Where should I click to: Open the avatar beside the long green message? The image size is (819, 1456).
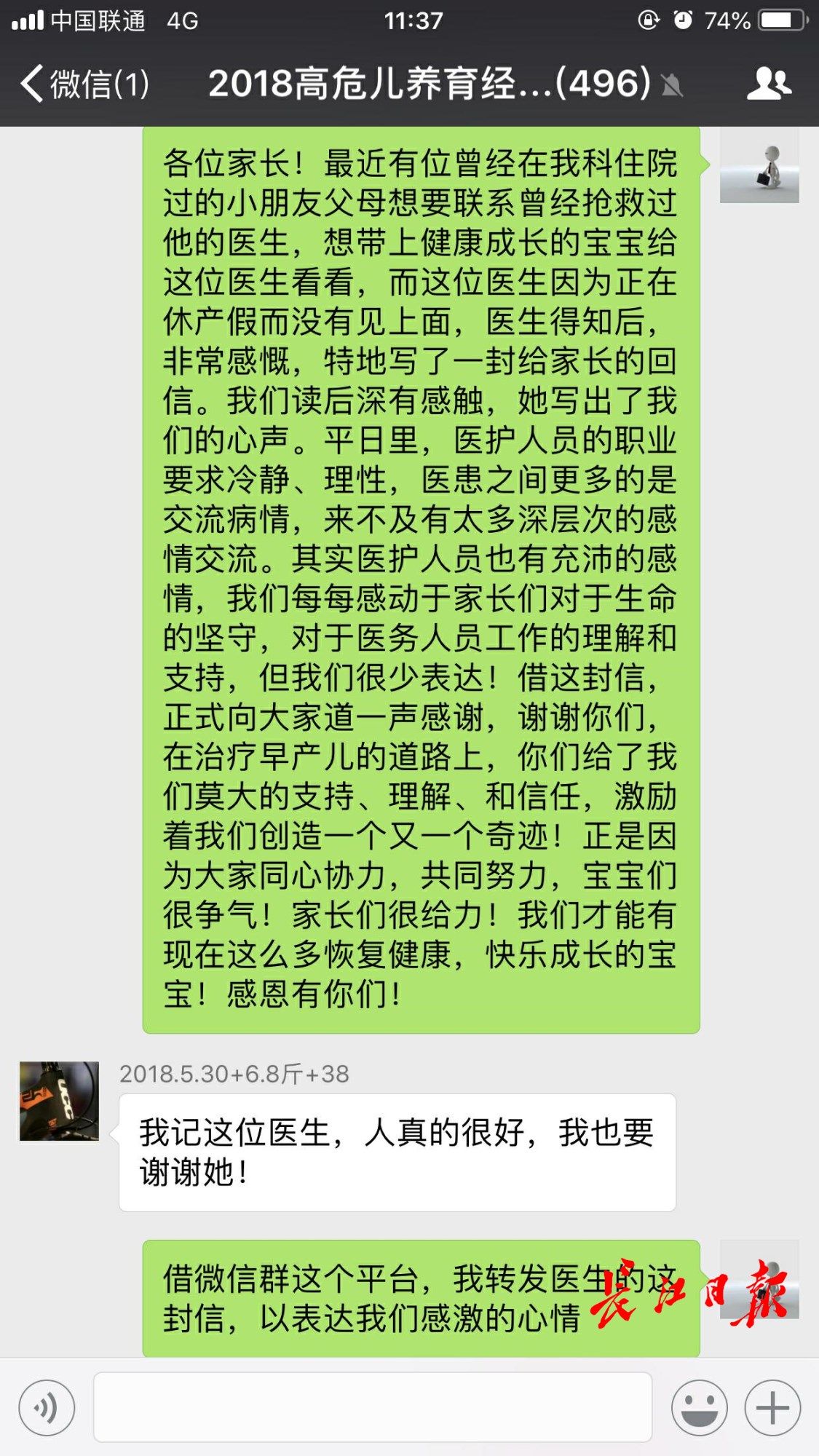tap(759, 166)
